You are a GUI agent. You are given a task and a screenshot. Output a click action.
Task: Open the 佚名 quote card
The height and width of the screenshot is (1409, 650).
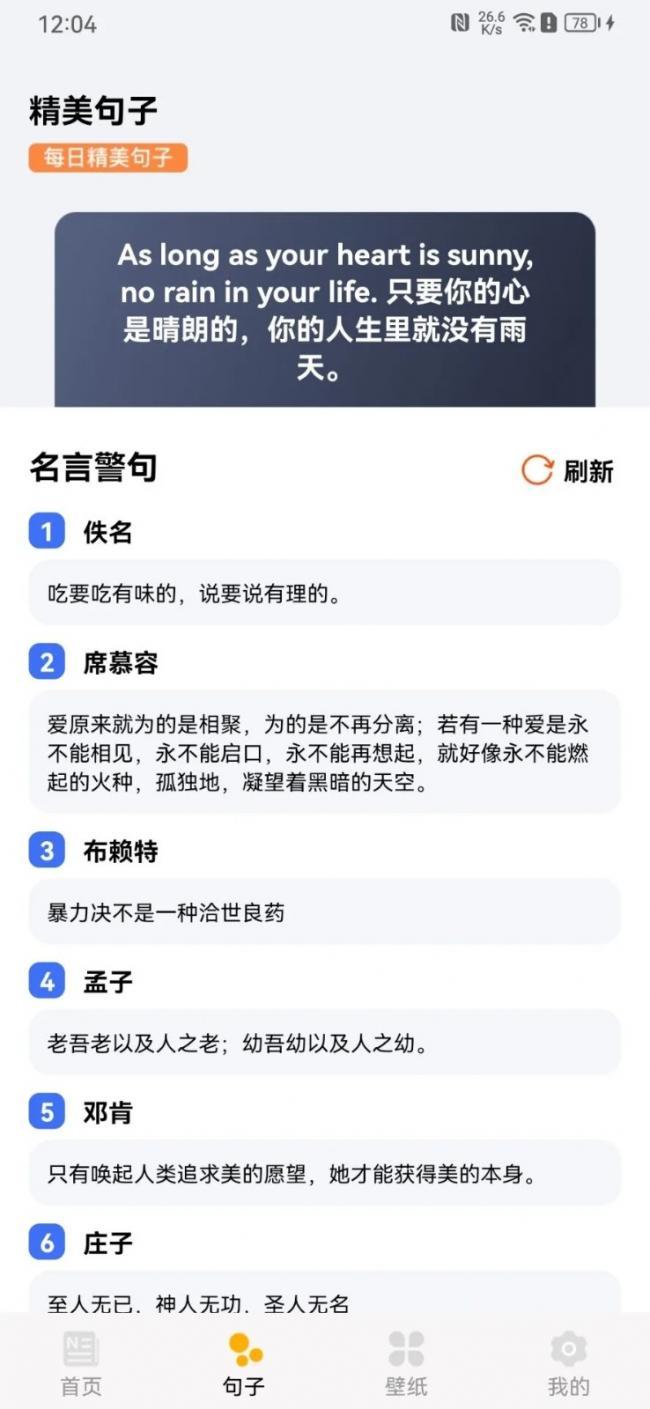[325, 593]
